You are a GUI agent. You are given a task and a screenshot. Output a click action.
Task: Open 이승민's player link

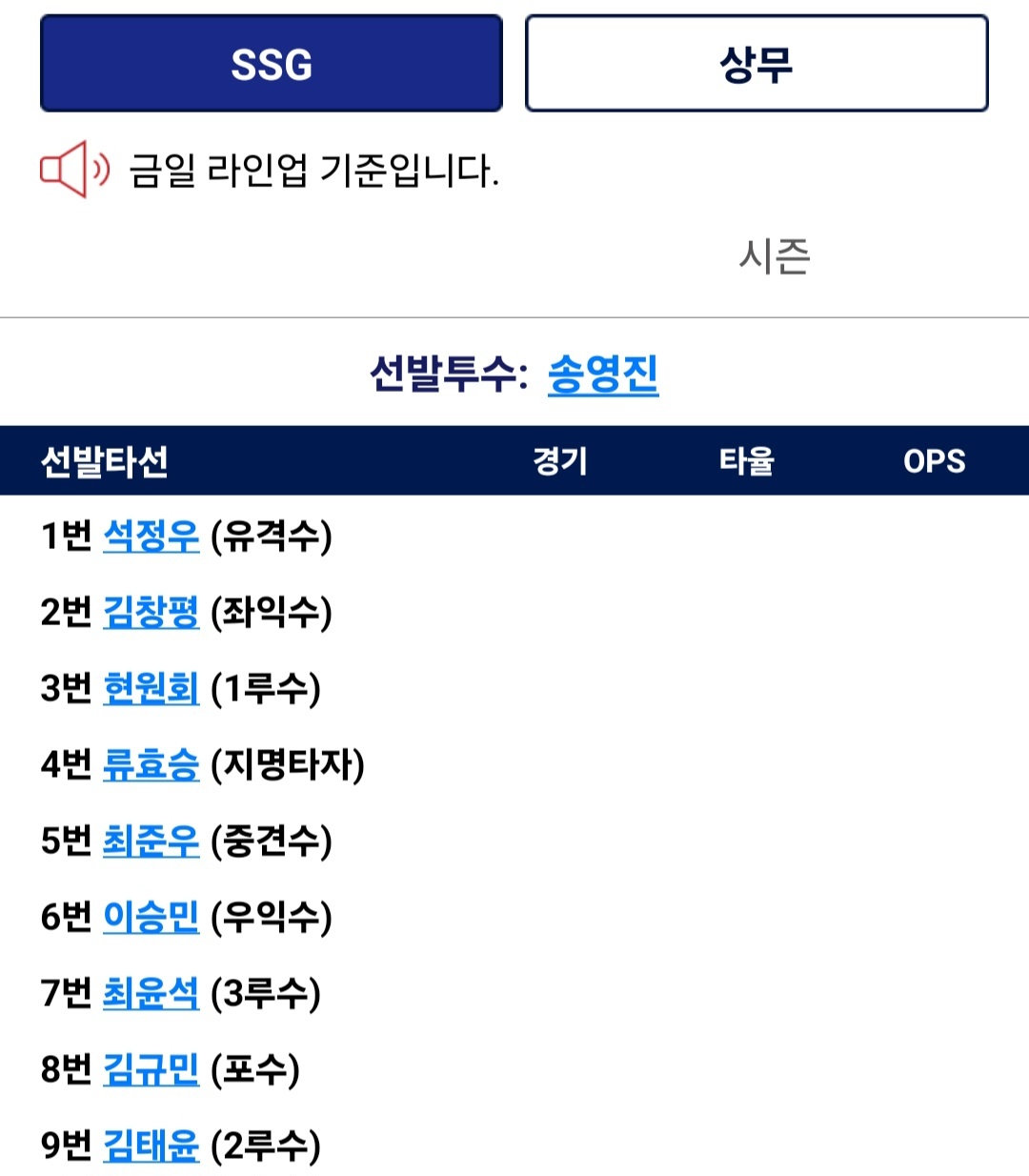151,917
